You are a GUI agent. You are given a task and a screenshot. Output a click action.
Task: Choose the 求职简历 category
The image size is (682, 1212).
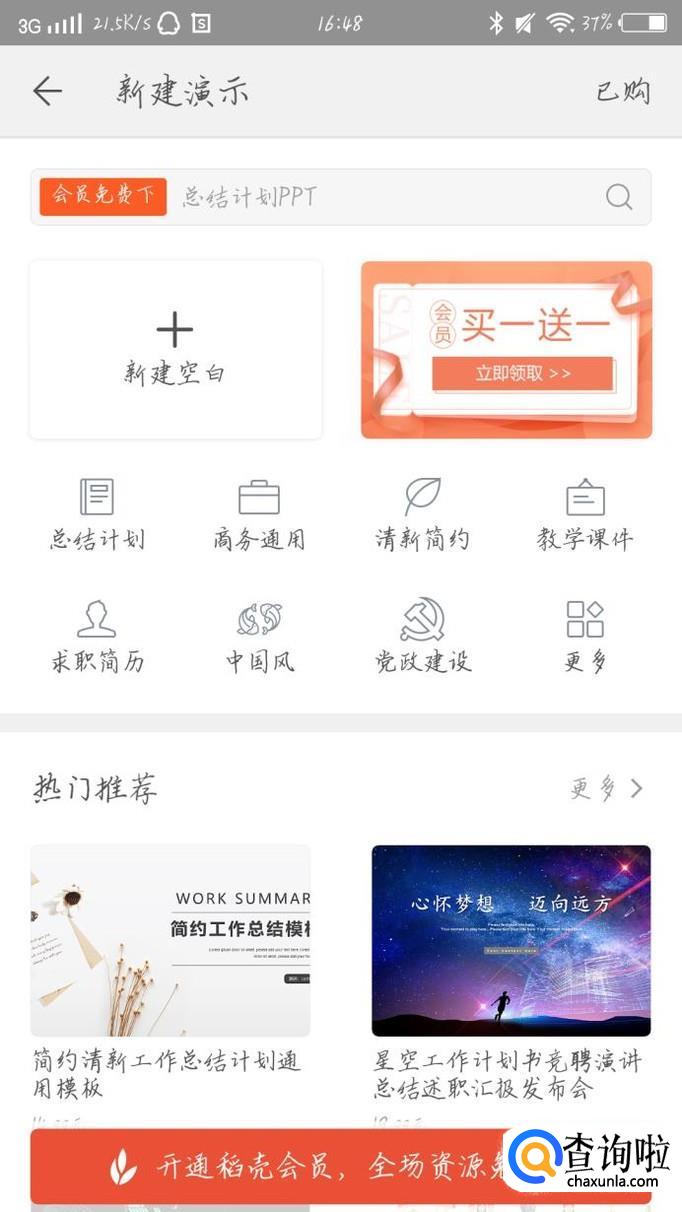[97, 636]
